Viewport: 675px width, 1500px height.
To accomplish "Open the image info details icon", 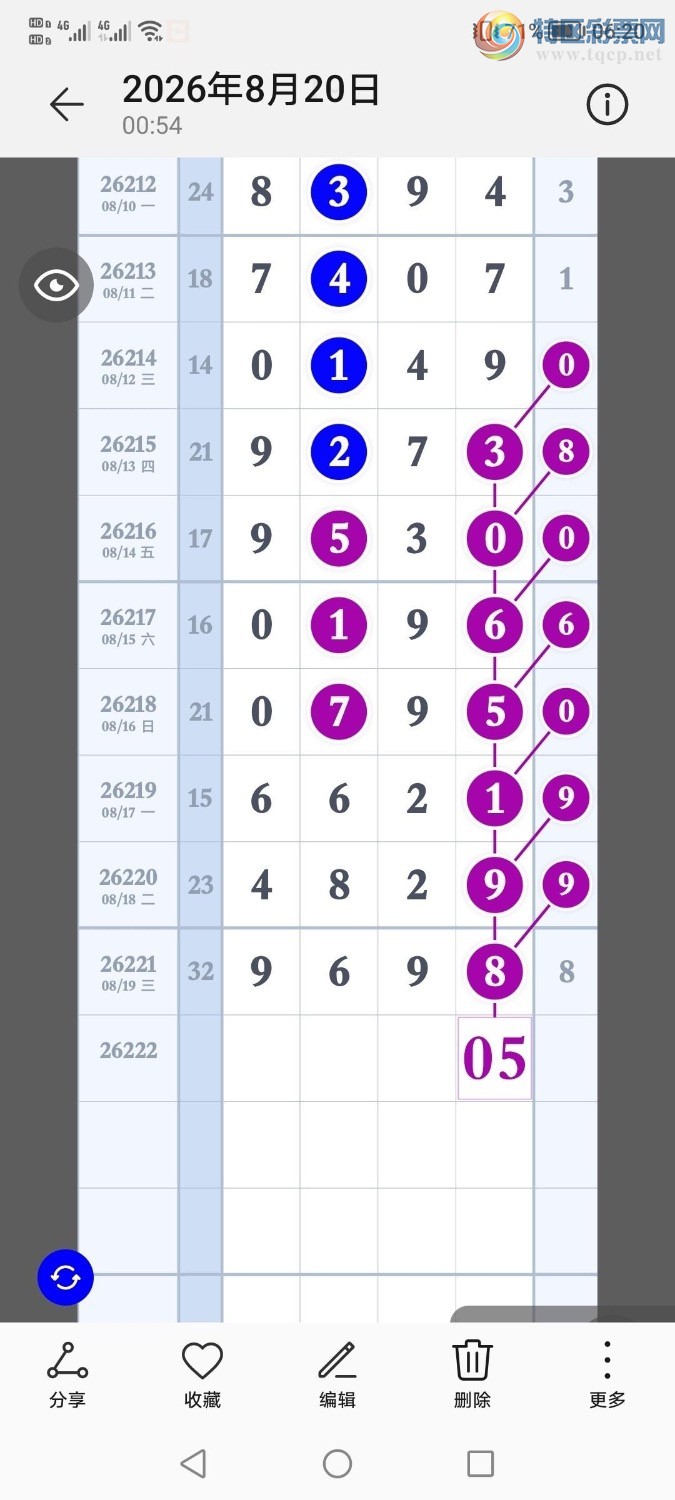I will pos(607,104).
